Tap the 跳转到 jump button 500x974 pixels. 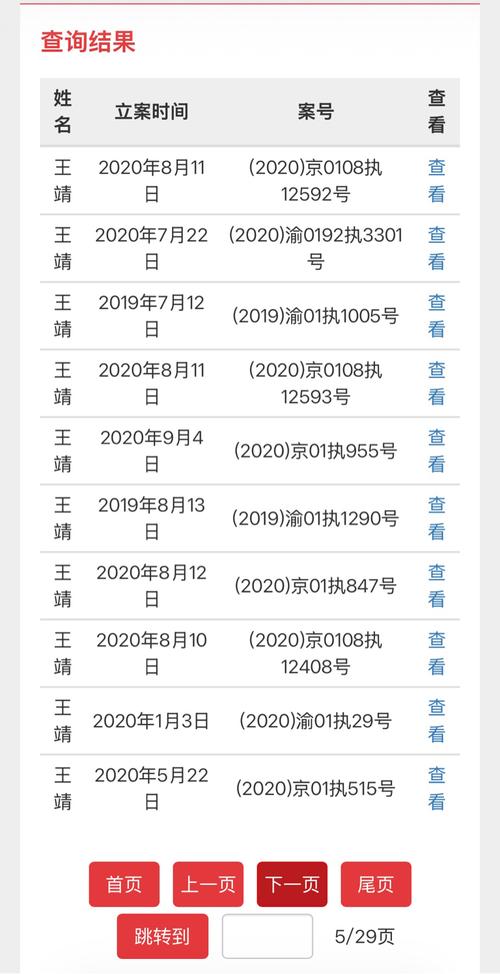click(x=162, y=936)
